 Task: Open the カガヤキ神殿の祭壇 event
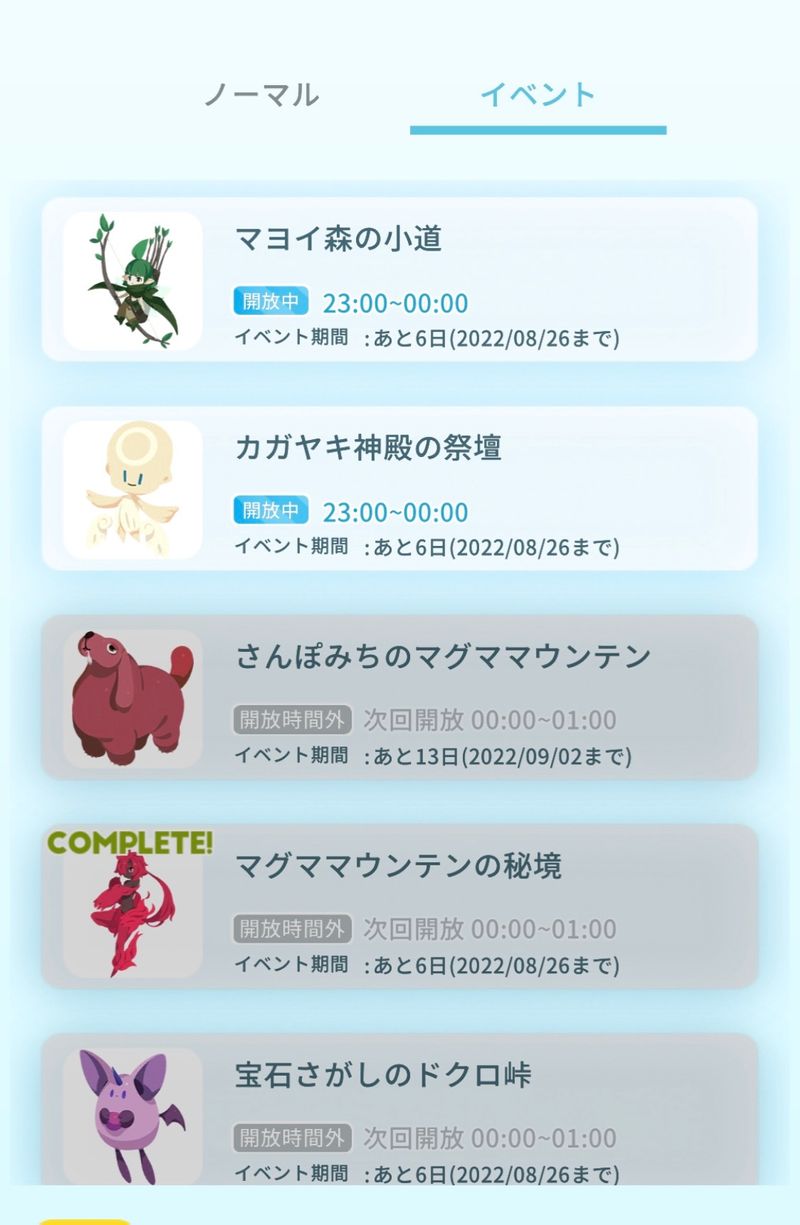coord(400,488)
